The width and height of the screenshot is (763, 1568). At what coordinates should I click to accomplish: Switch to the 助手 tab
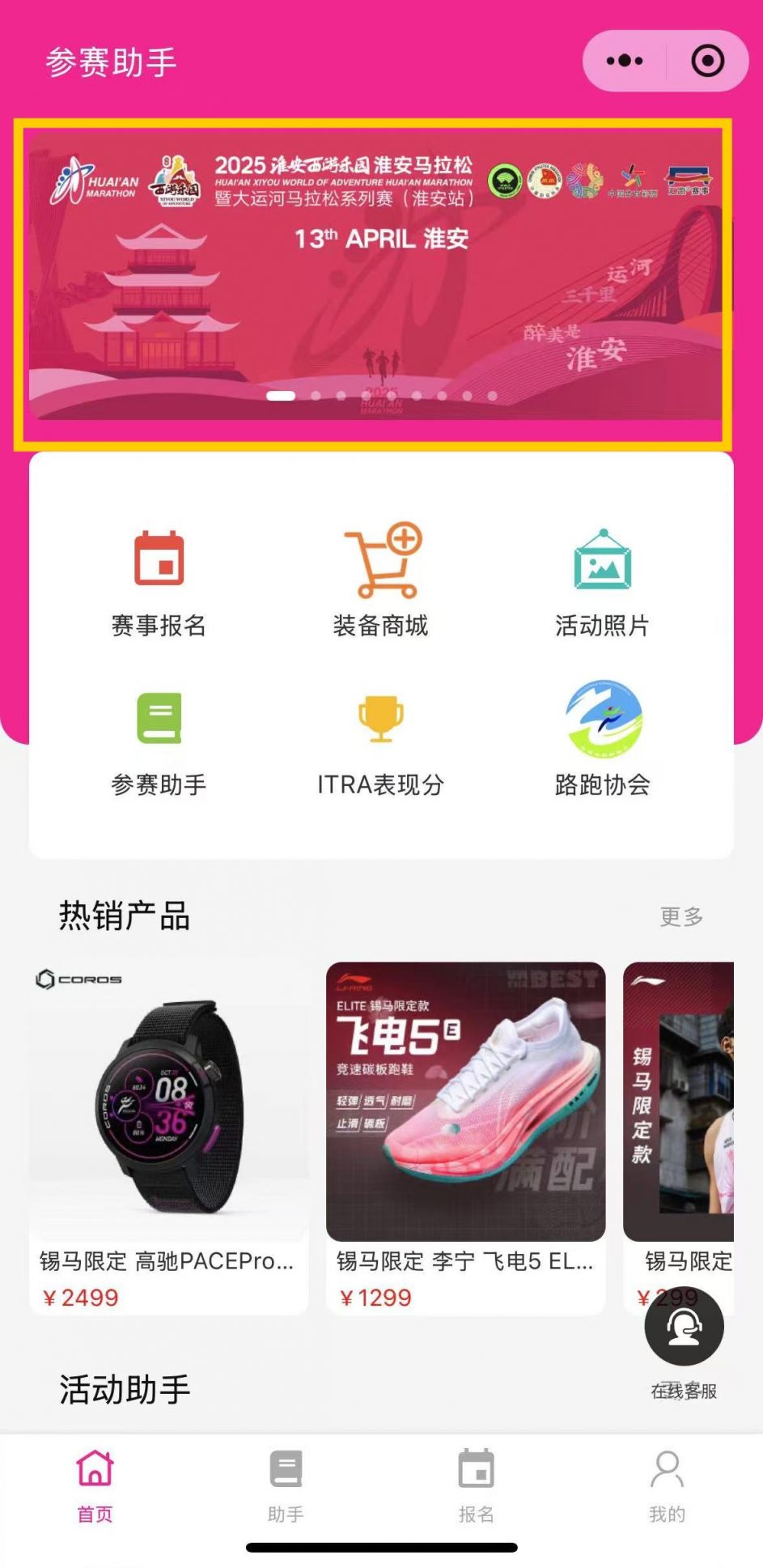(x=286, y=1486)
